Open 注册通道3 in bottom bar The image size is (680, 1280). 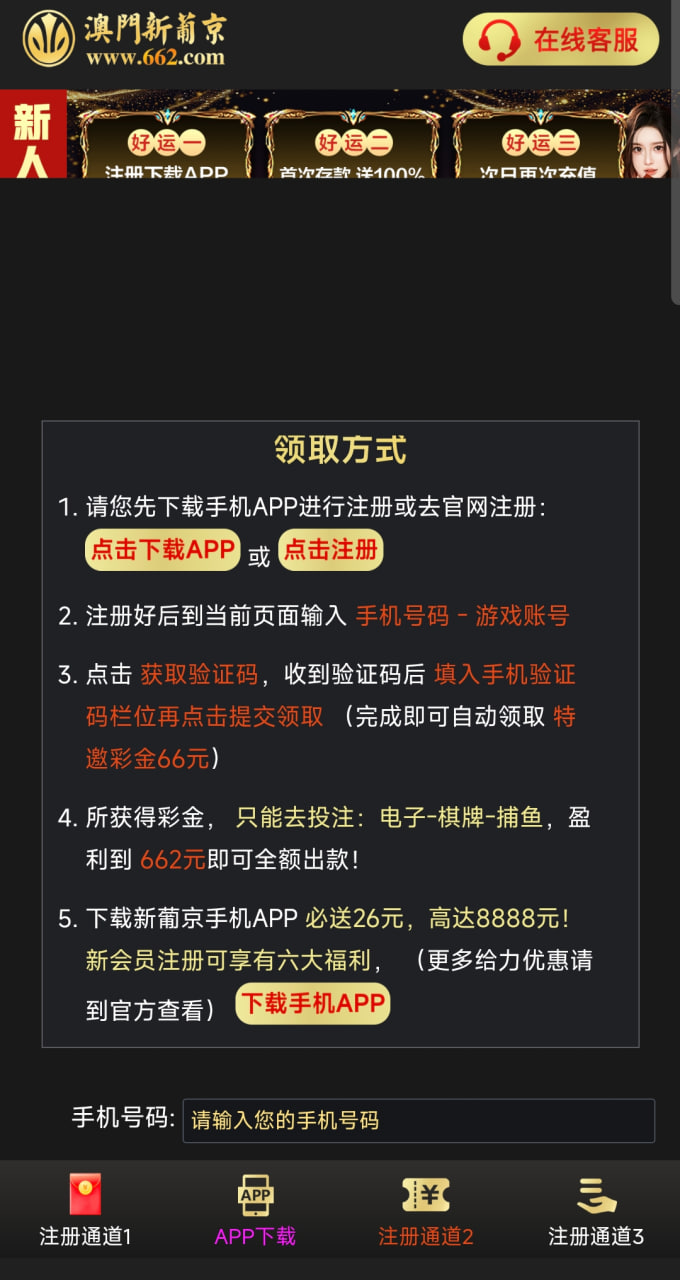pyautogui.click(x=595, y=1212)
